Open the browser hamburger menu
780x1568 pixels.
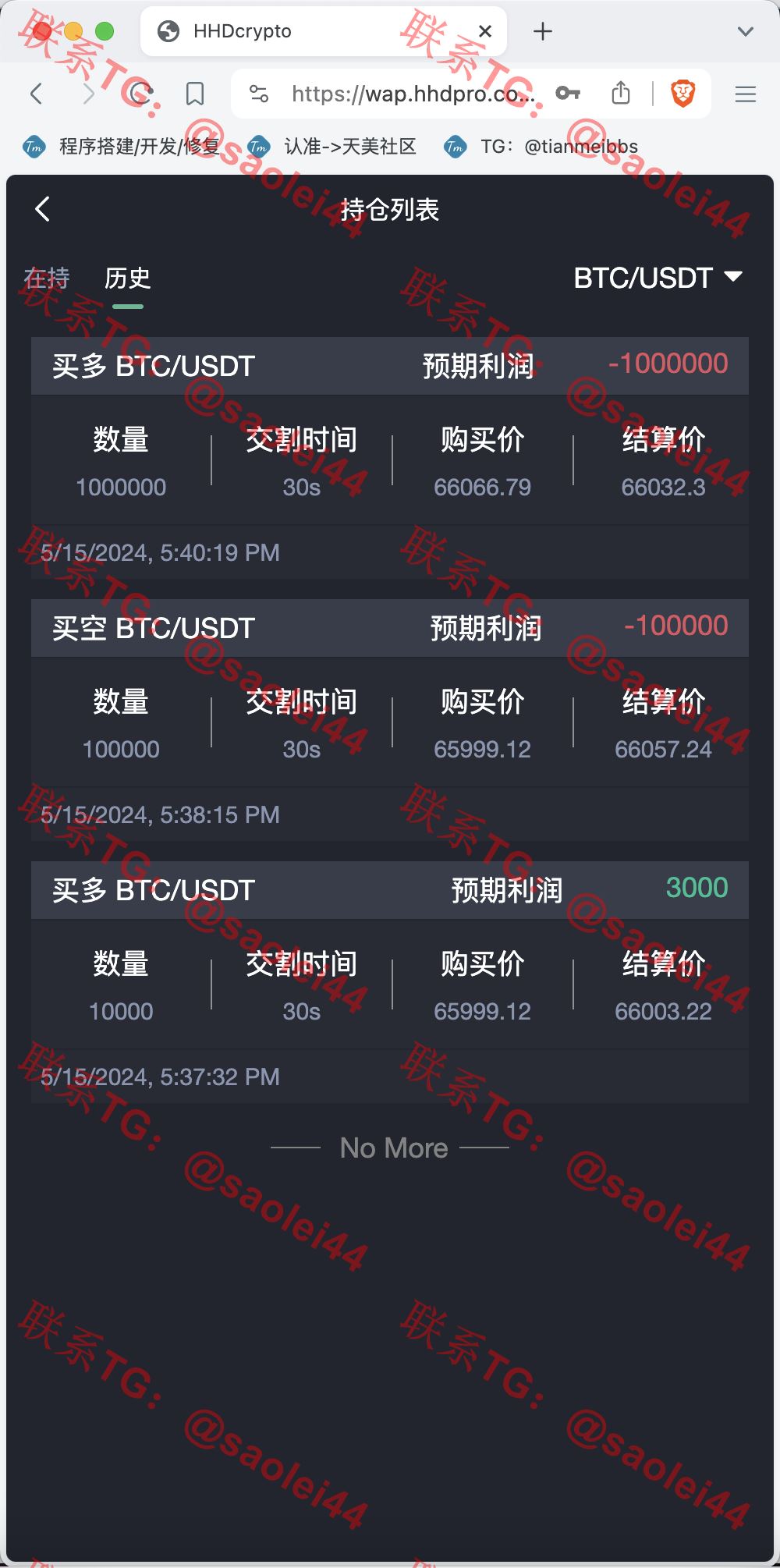pyautogui.click(x=746, y=94)
